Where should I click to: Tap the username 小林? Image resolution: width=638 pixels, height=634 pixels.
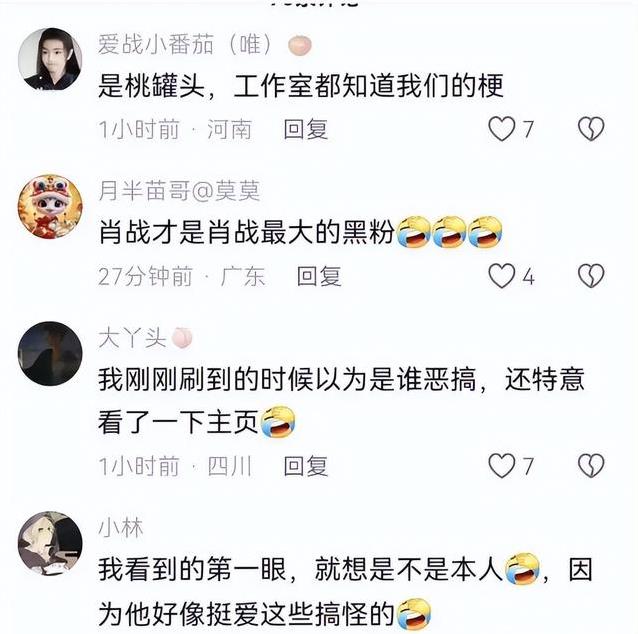pyautogui.click(x=121, y=527)
